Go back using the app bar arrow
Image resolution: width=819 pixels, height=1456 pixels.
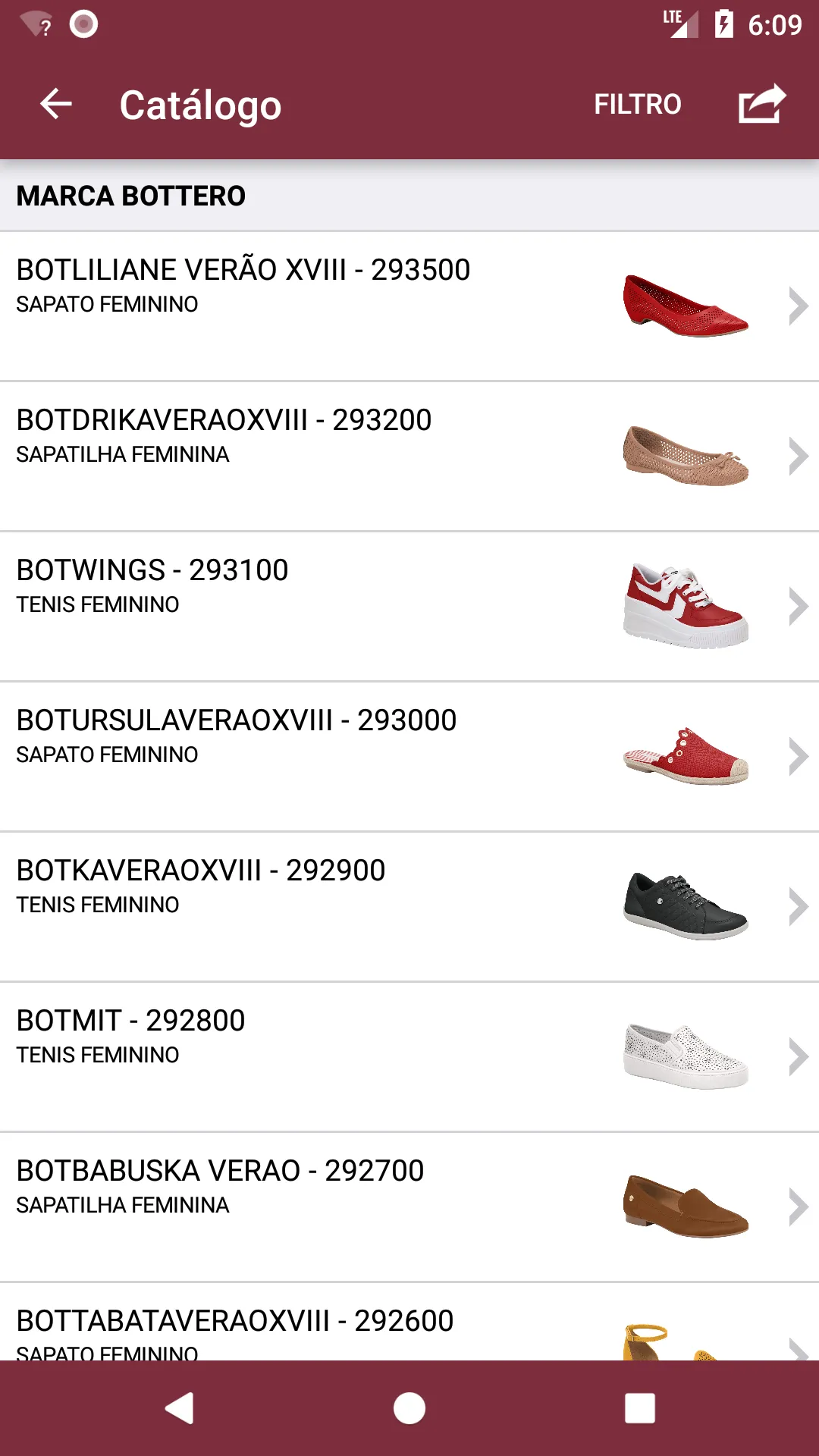tap(56, 104)
